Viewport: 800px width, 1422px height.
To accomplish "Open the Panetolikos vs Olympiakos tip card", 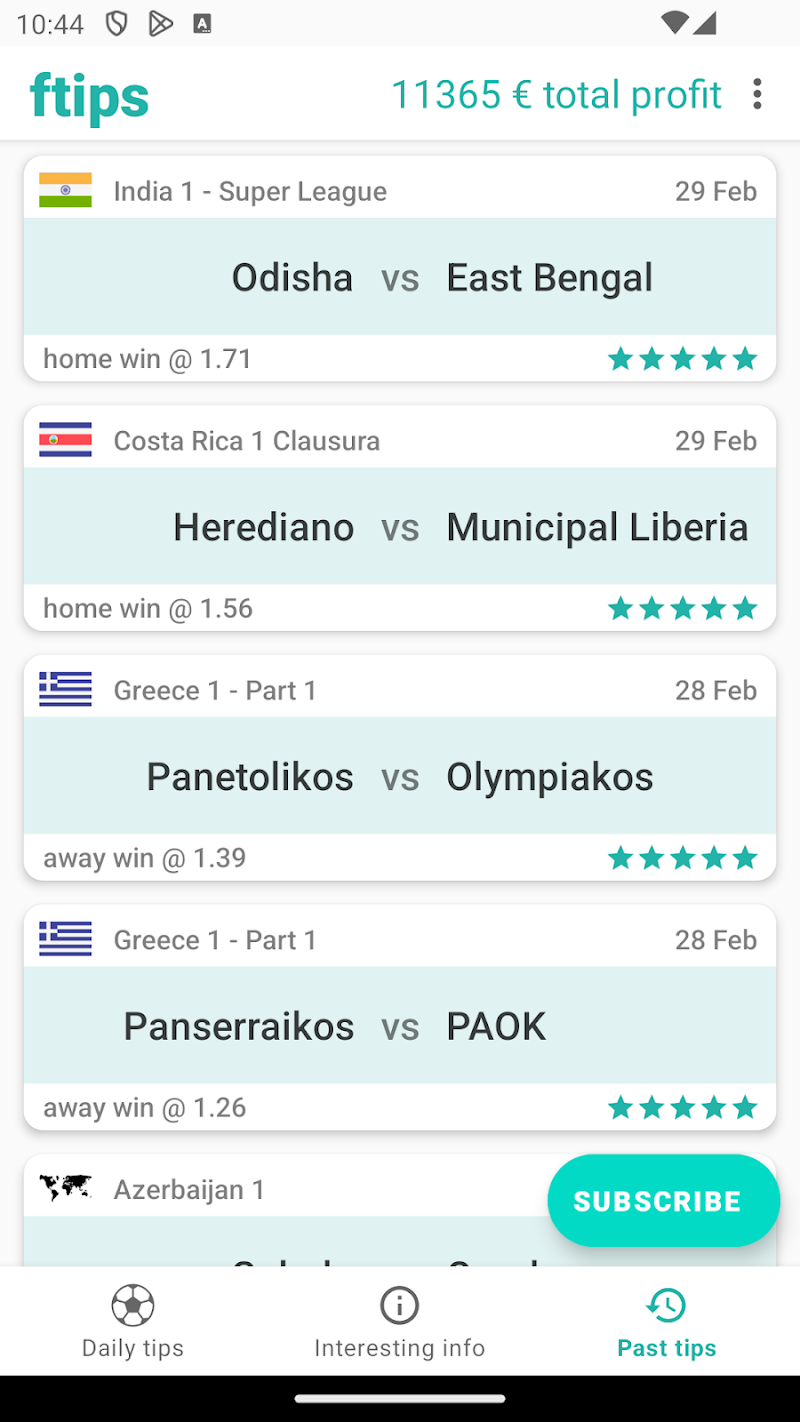I will pos(400,777).
